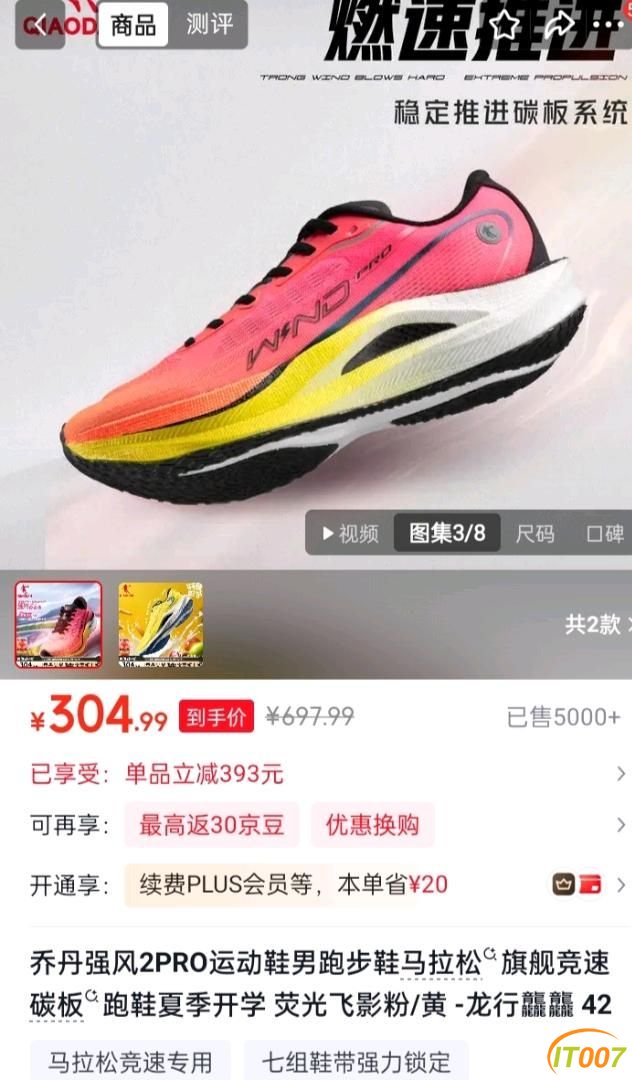Select 图集 3/8 gallery view
Image resolution: width=632 pixels, height=1080 pixels.
click(447, 532)
